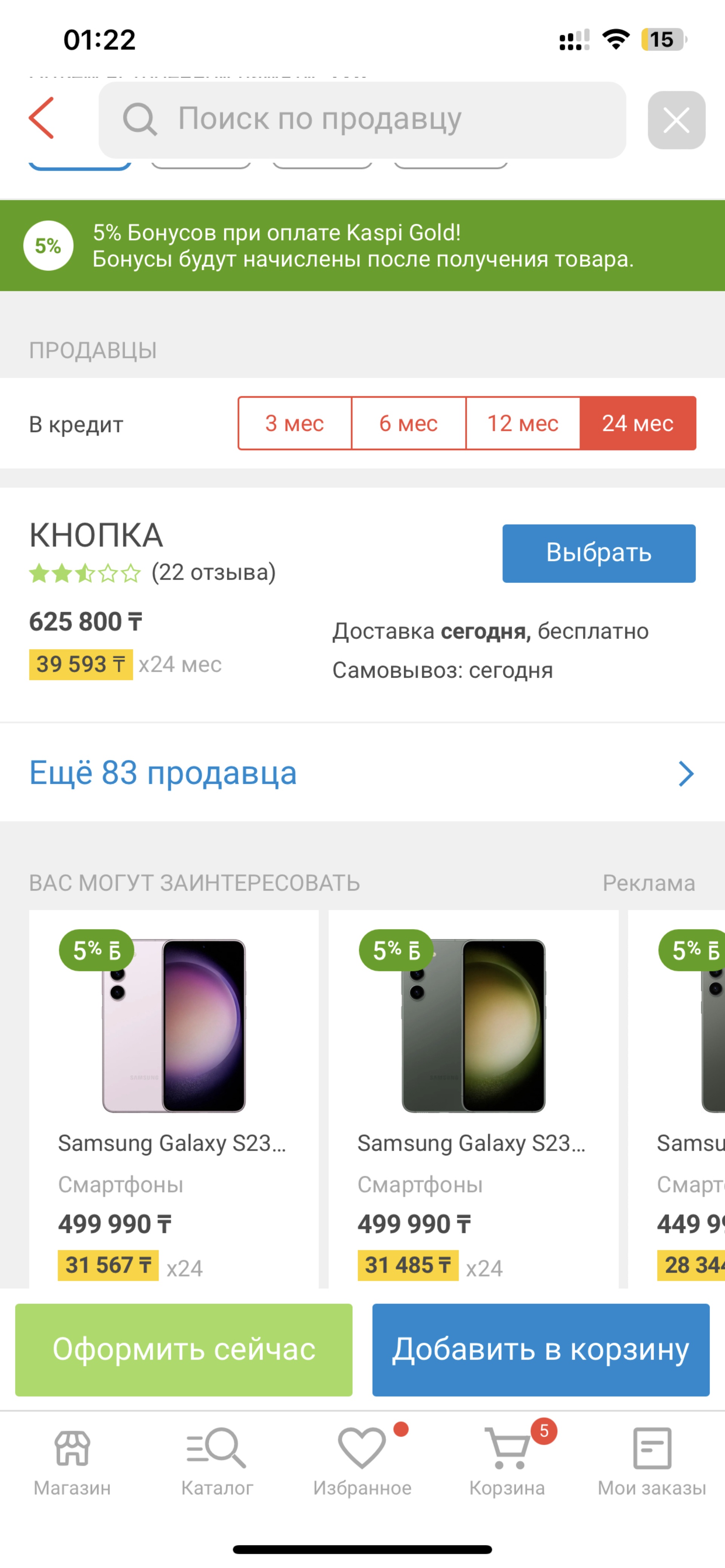This screenshot has width=725, height=1568.
Task: Go back using the red arrow
Action: pyautogui.click(x=42, y=118)
